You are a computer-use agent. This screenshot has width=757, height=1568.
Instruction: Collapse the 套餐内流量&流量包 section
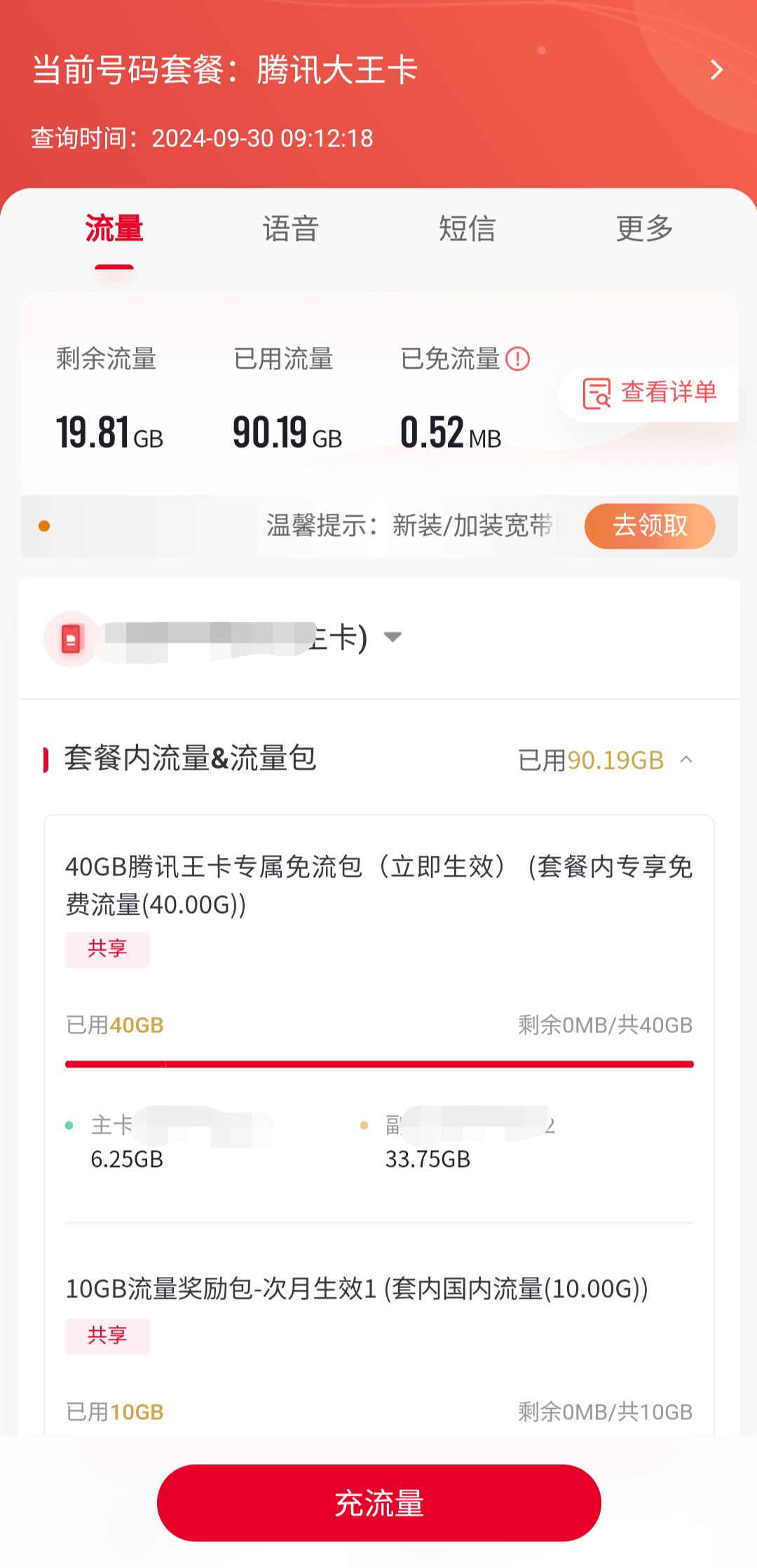click(x=686, y=760)
